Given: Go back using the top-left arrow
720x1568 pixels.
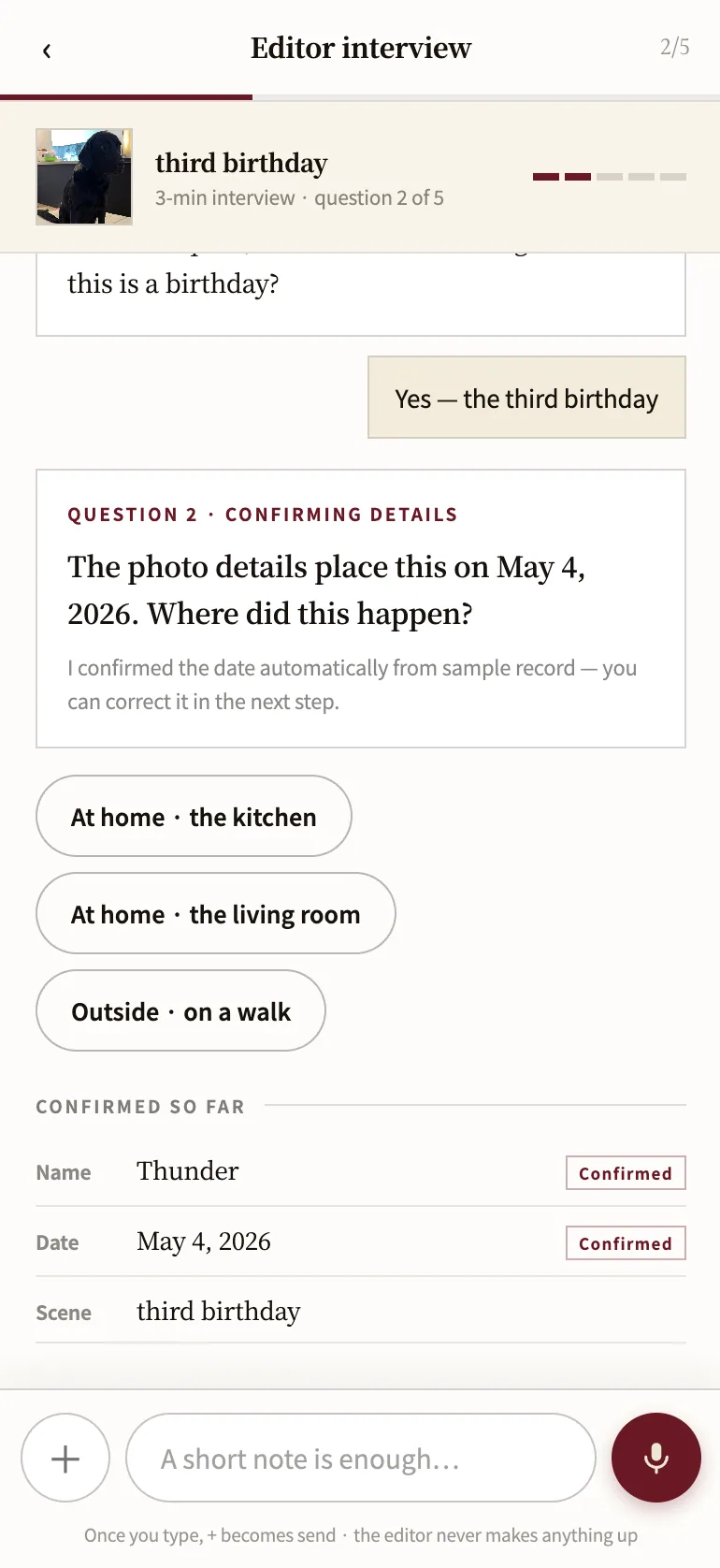Looking at the screenshot, I should click(47, 51).
